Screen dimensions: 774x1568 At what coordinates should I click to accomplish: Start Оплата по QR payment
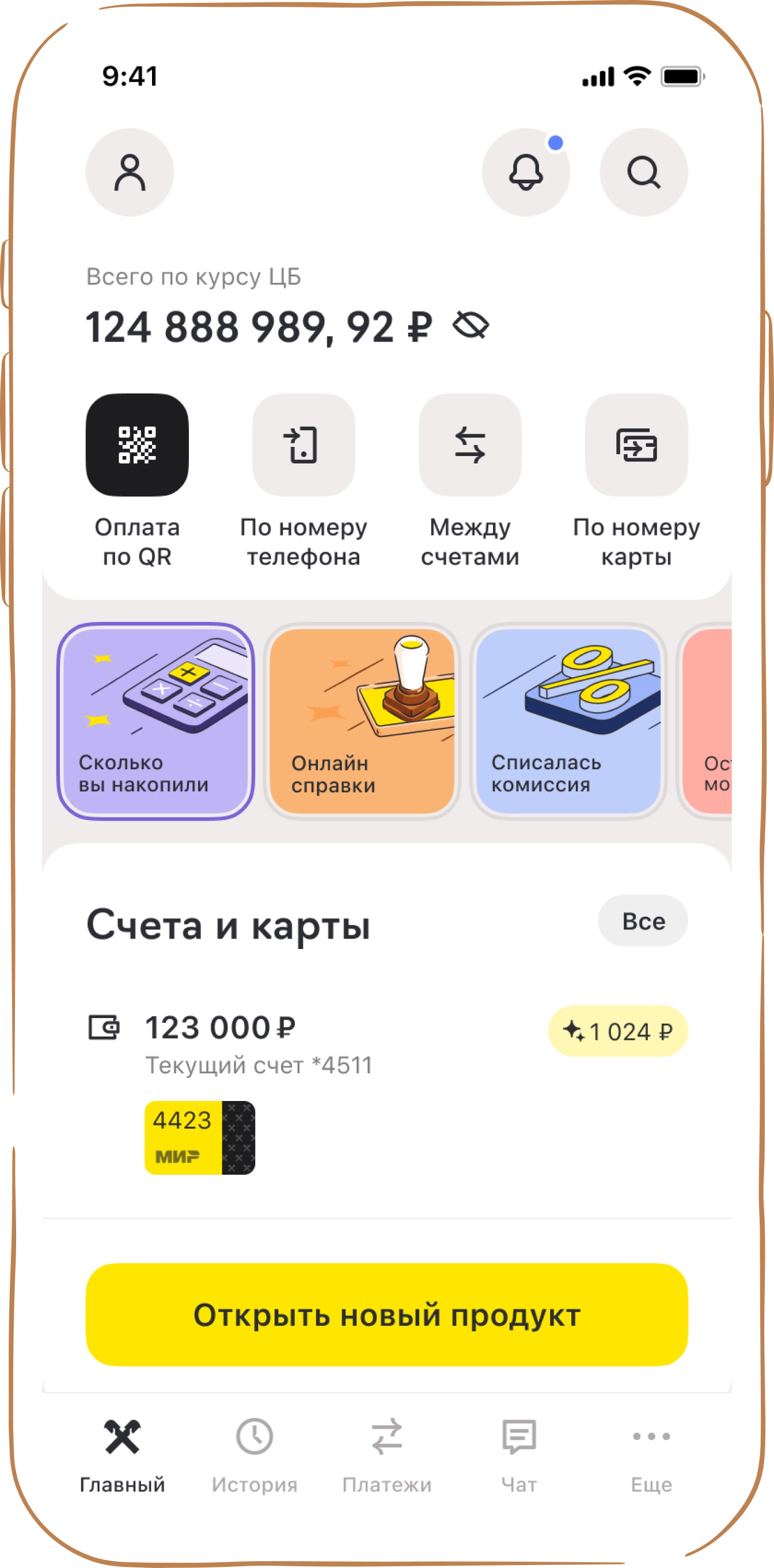(137, 445)
